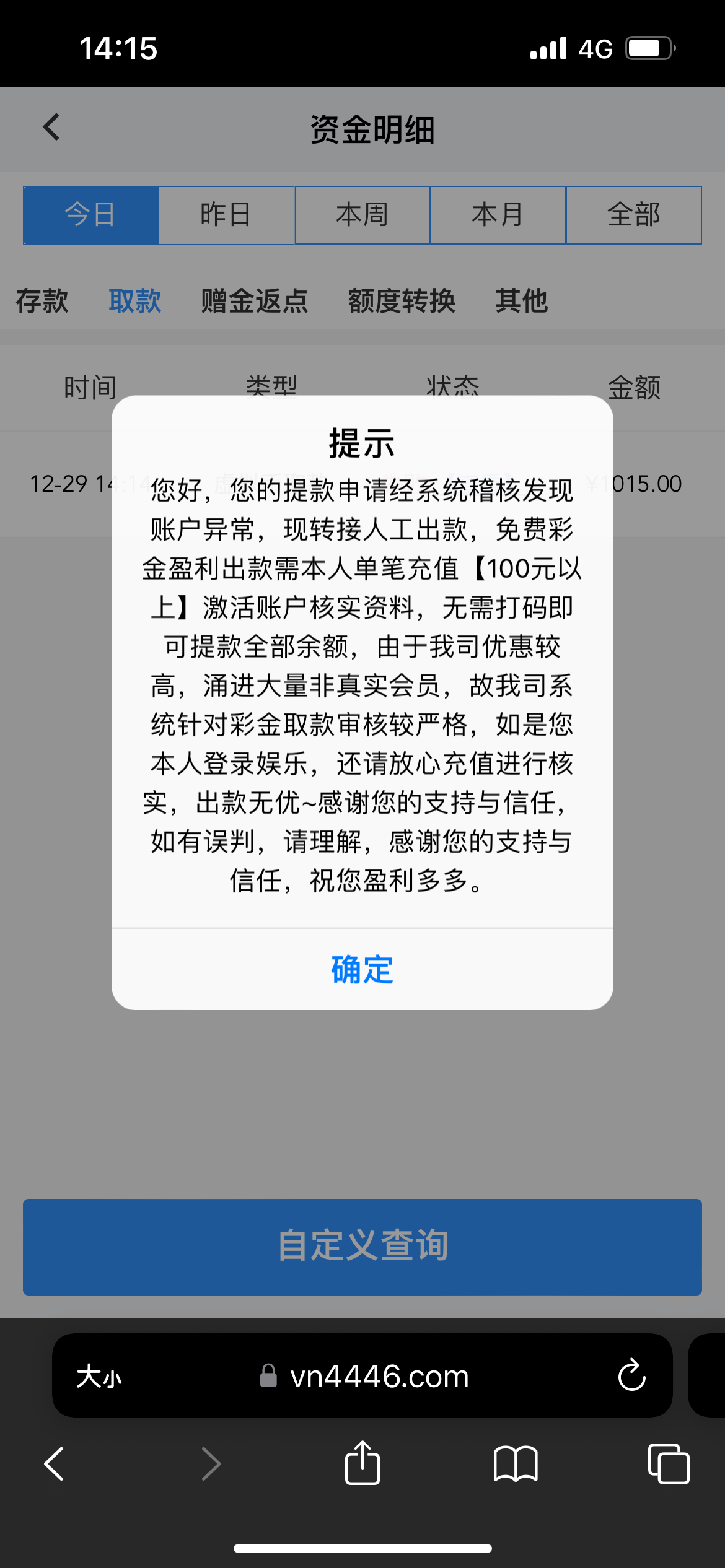Reload the vn4446.com page
Screen dimensions: 725x1568
click(x=631, y=1376)
